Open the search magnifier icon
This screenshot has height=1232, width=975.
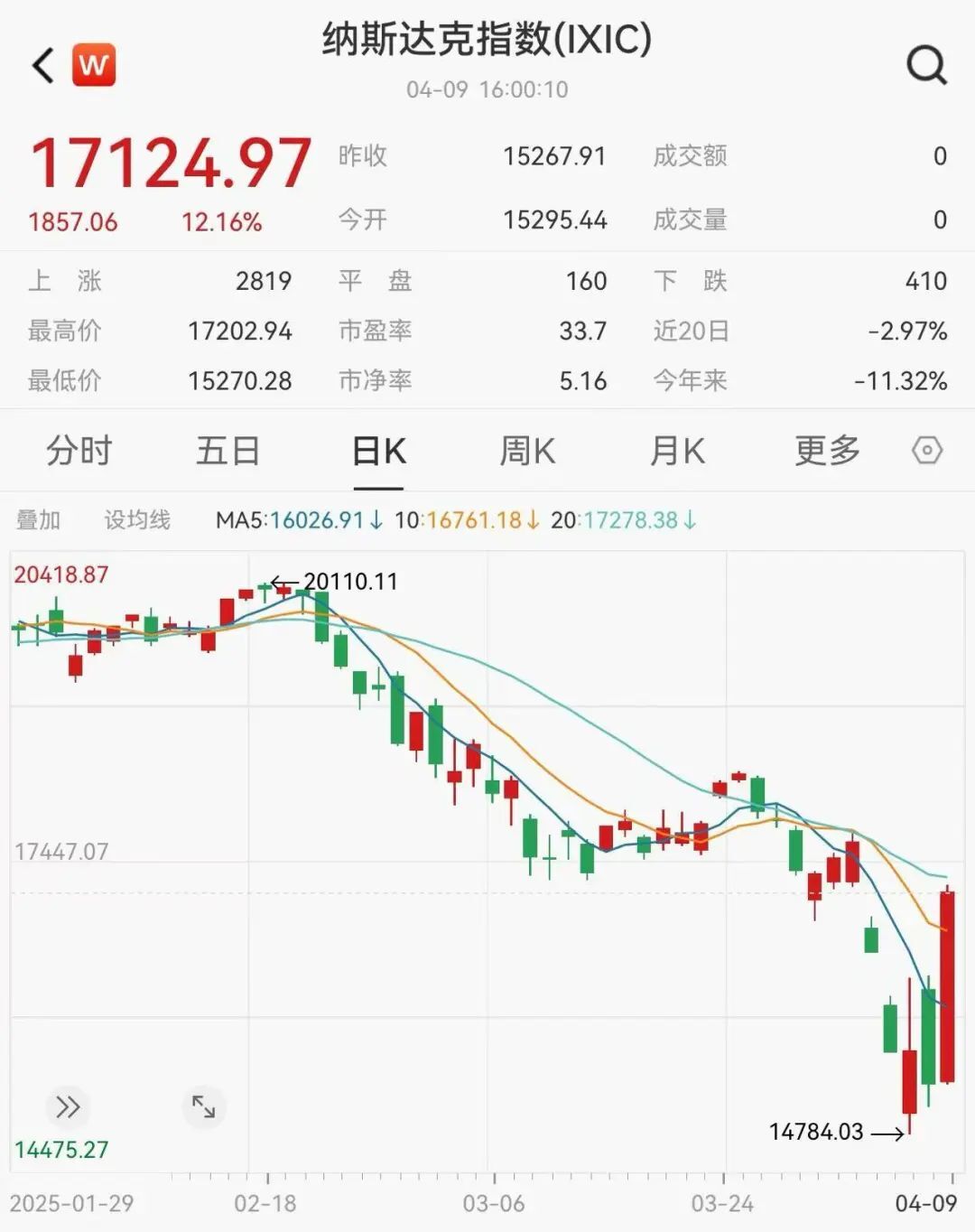926,65
